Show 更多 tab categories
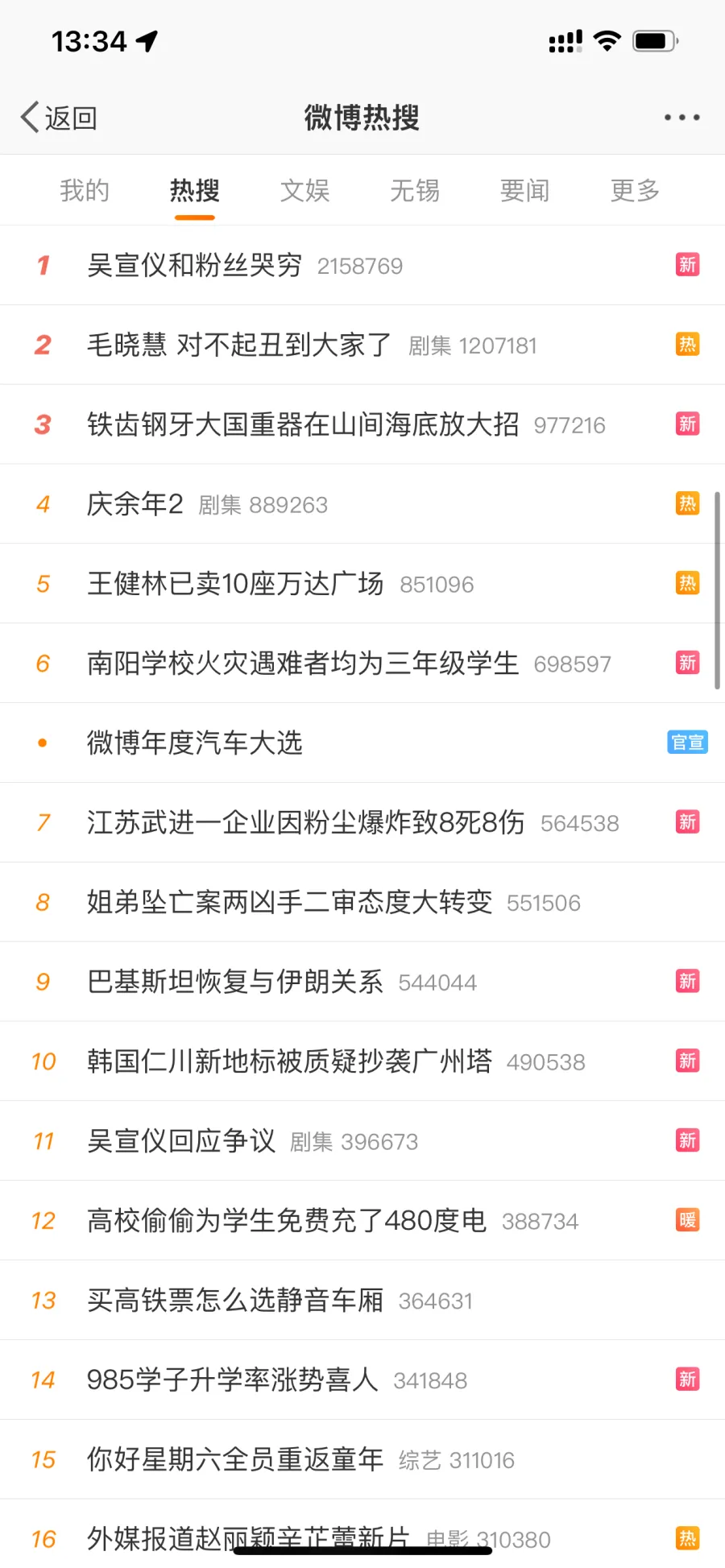 point(635,191)
